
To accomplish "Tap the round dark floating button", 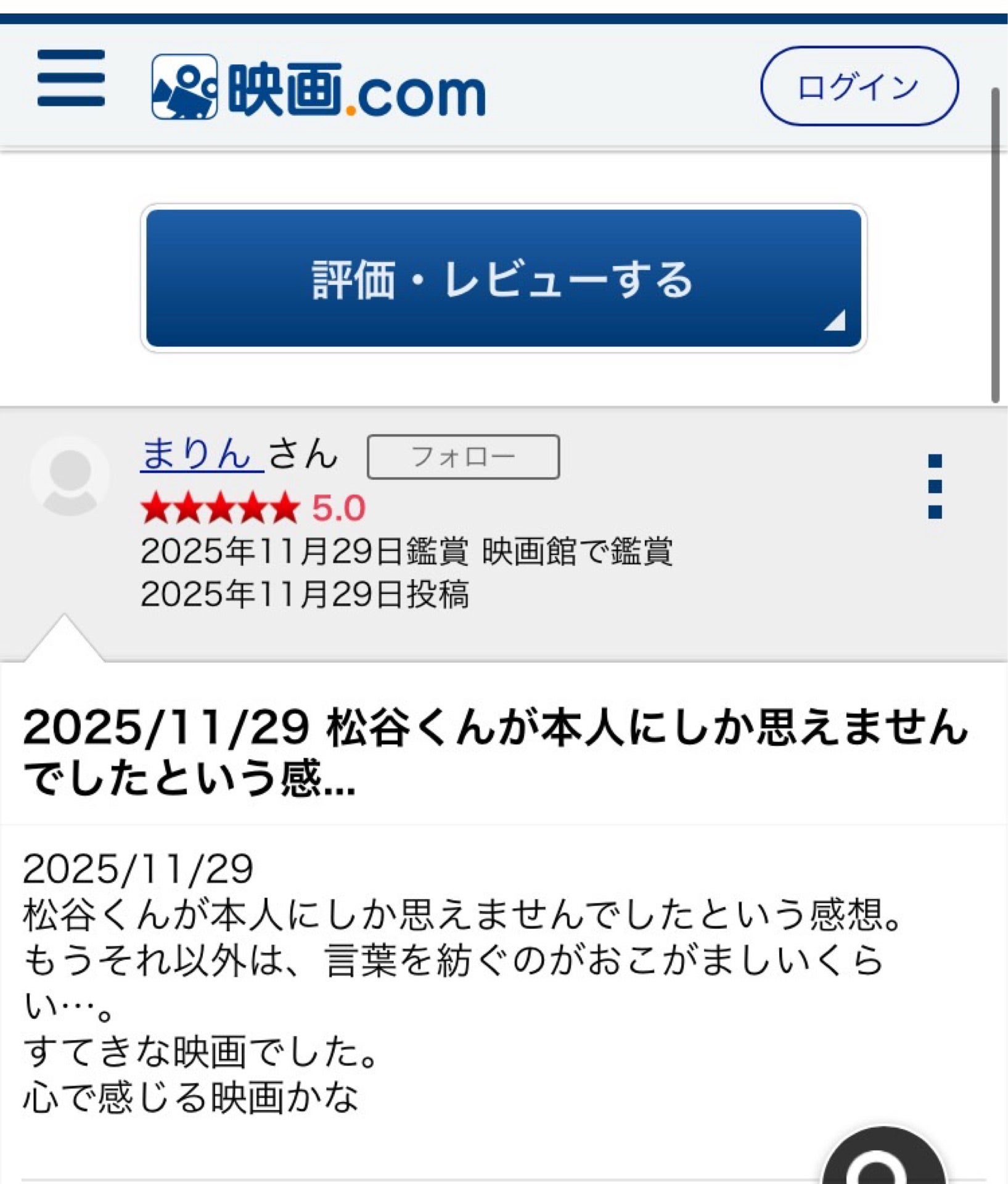I will pos(884,1158).
